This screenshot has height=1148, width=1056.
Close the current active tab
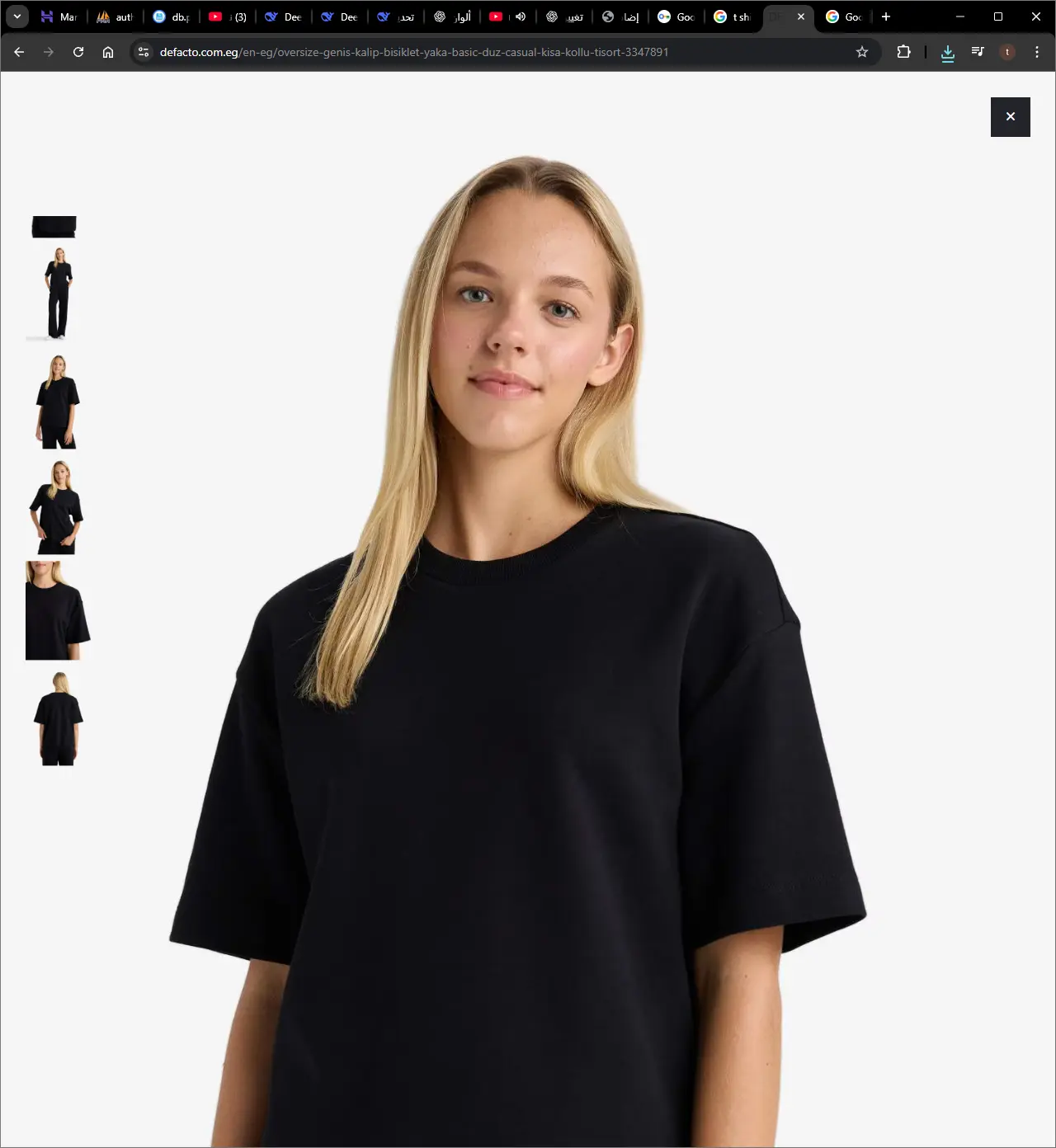click(x=800, y=16)
